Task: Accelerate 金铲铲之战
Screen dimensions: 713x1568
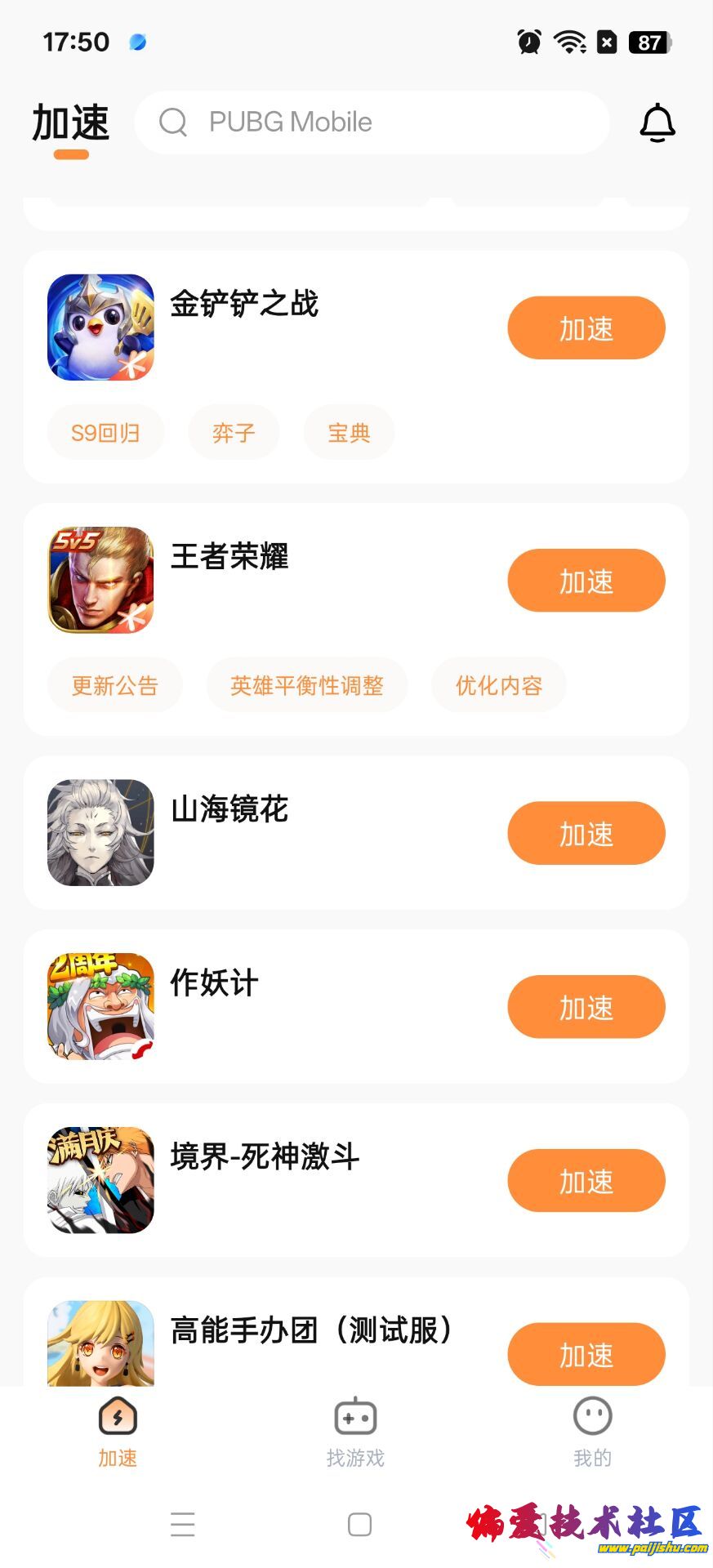Action: [x=586, y=328]
